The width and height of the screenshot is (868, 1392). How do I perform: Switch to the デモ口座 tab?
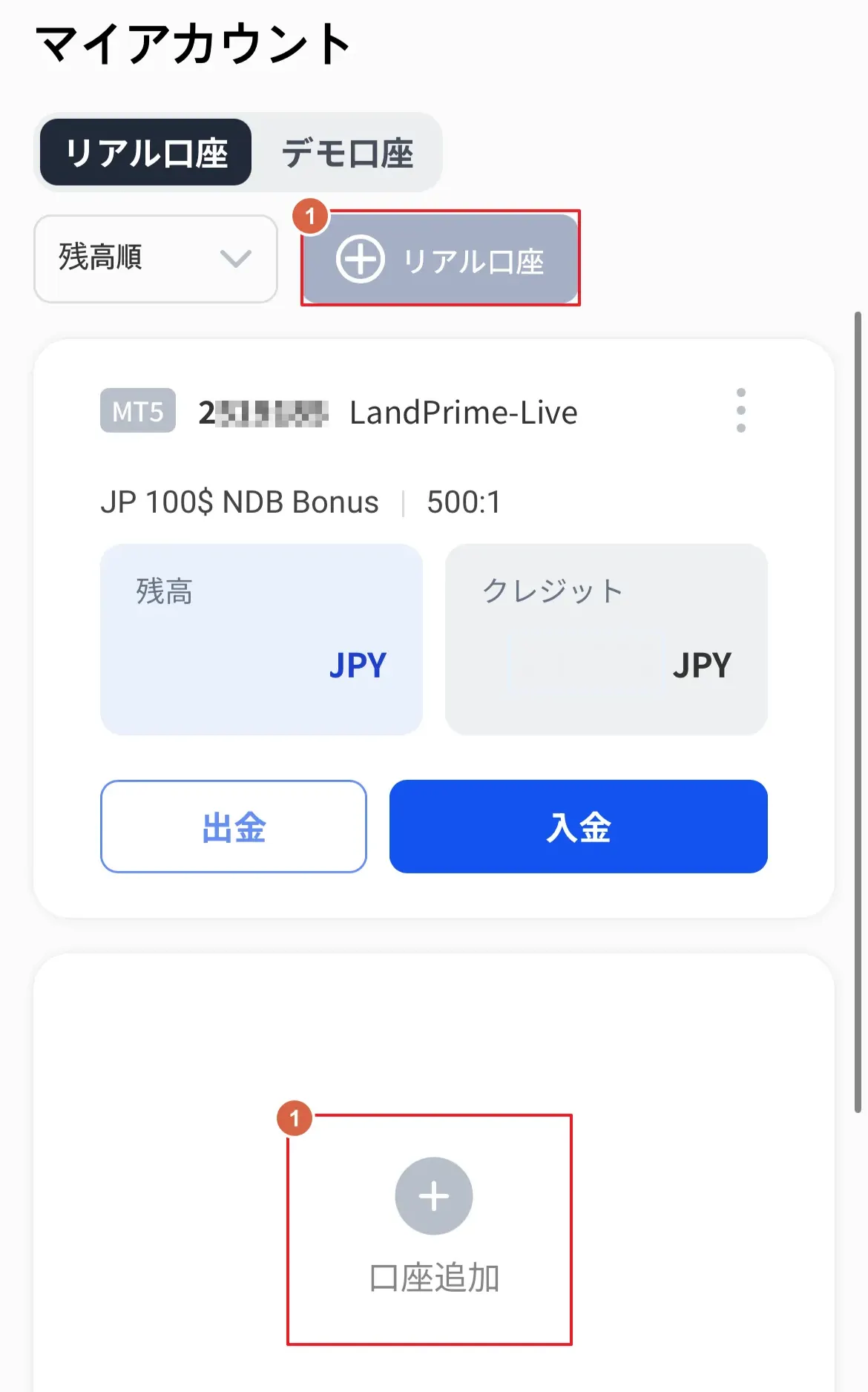click(x=347, y=152)
